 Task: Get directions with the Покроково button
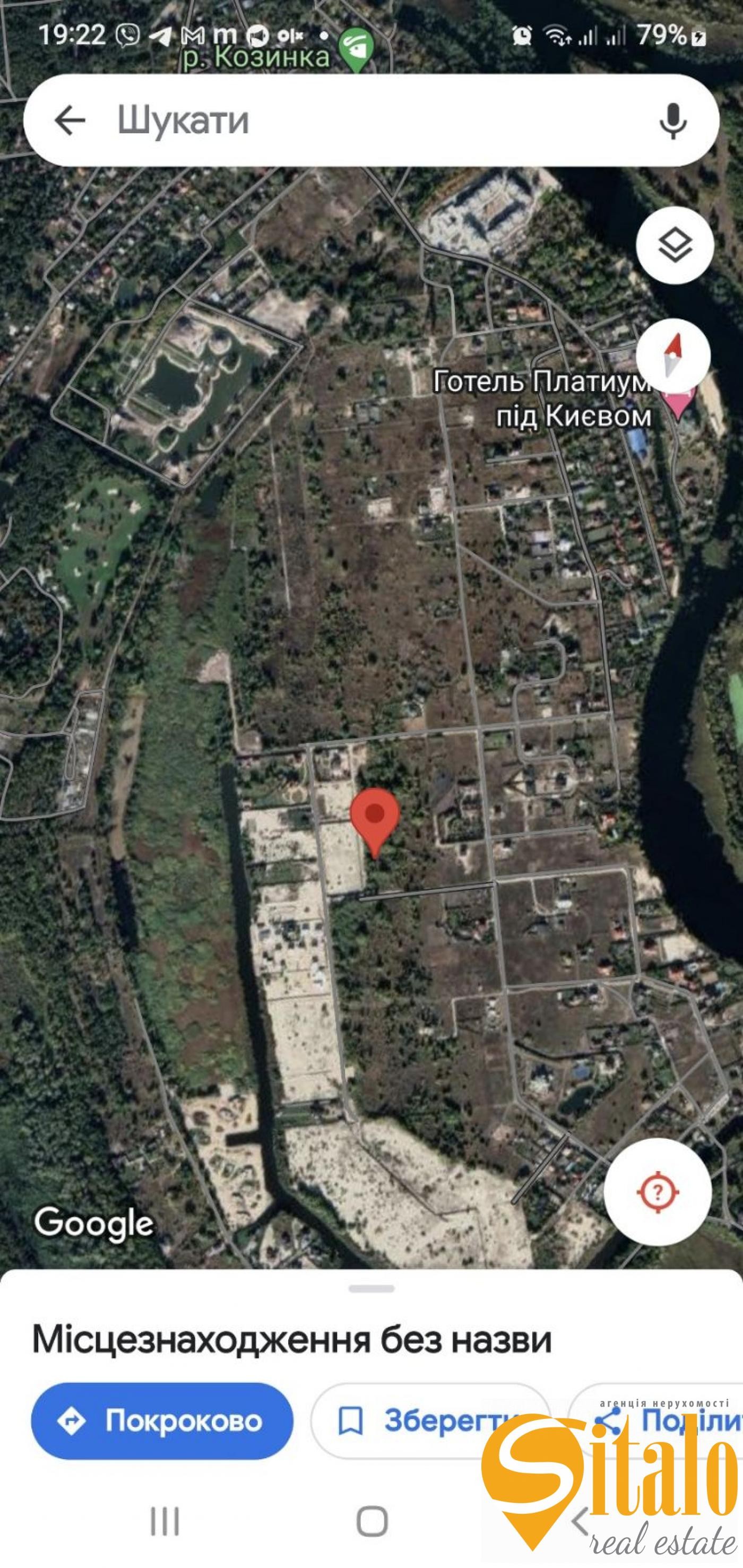pyautogui.click(x=162, y=1420)
